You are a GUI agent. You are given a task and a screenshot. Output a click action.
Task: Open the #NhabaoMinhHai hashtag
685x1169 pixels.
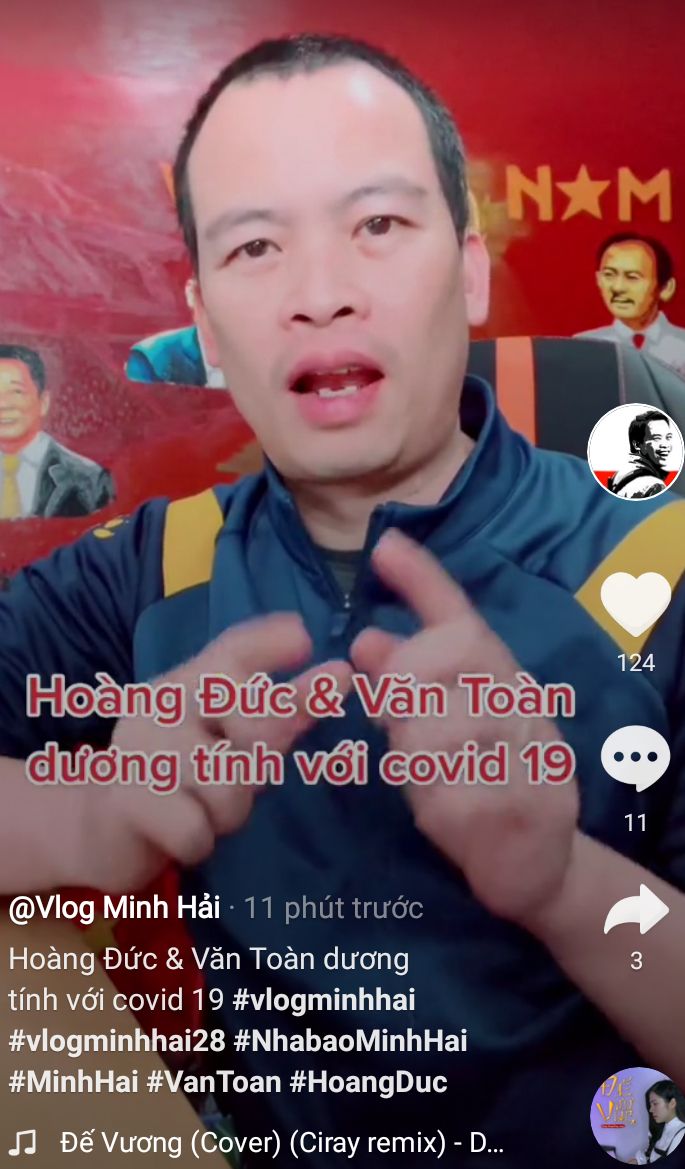(350, 1042)
